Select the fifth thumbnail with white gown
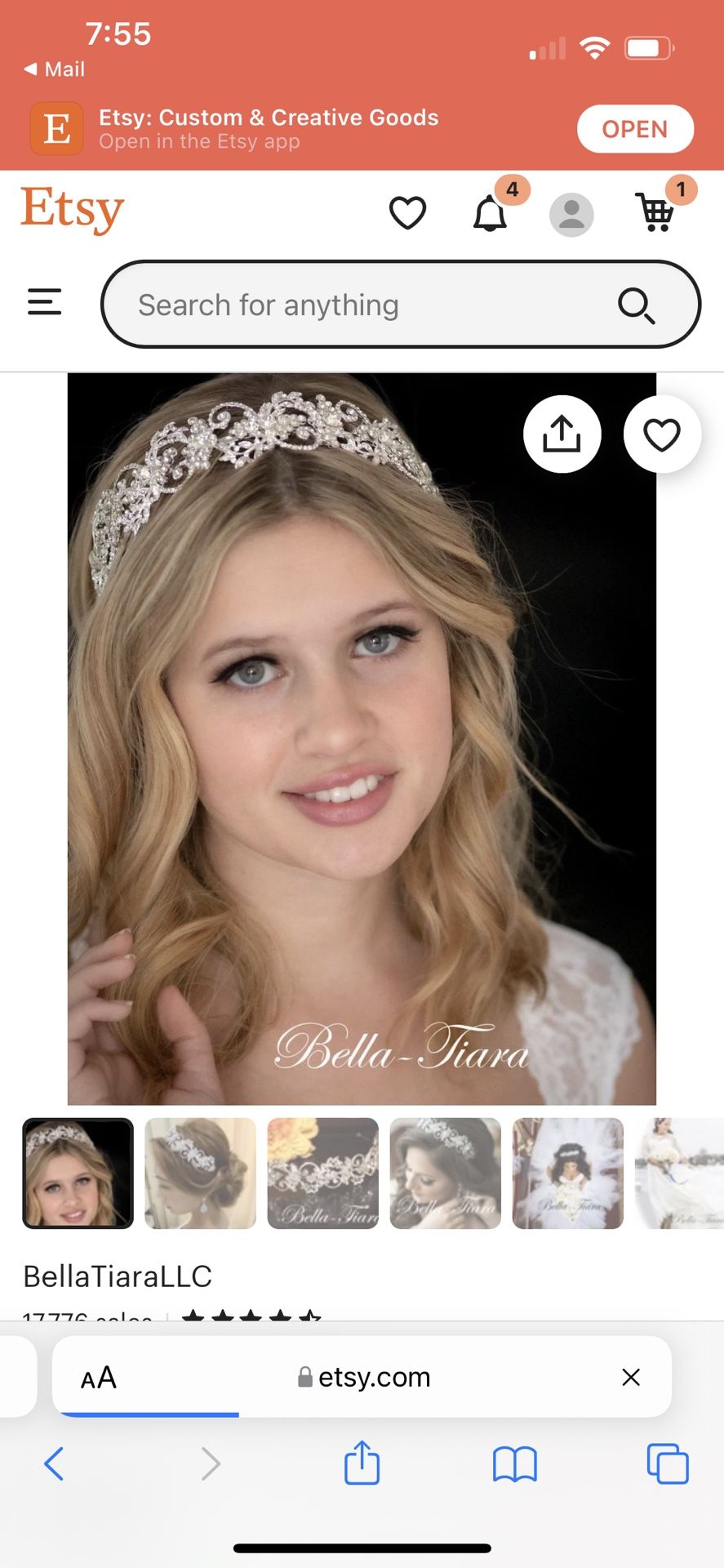 568,1174
